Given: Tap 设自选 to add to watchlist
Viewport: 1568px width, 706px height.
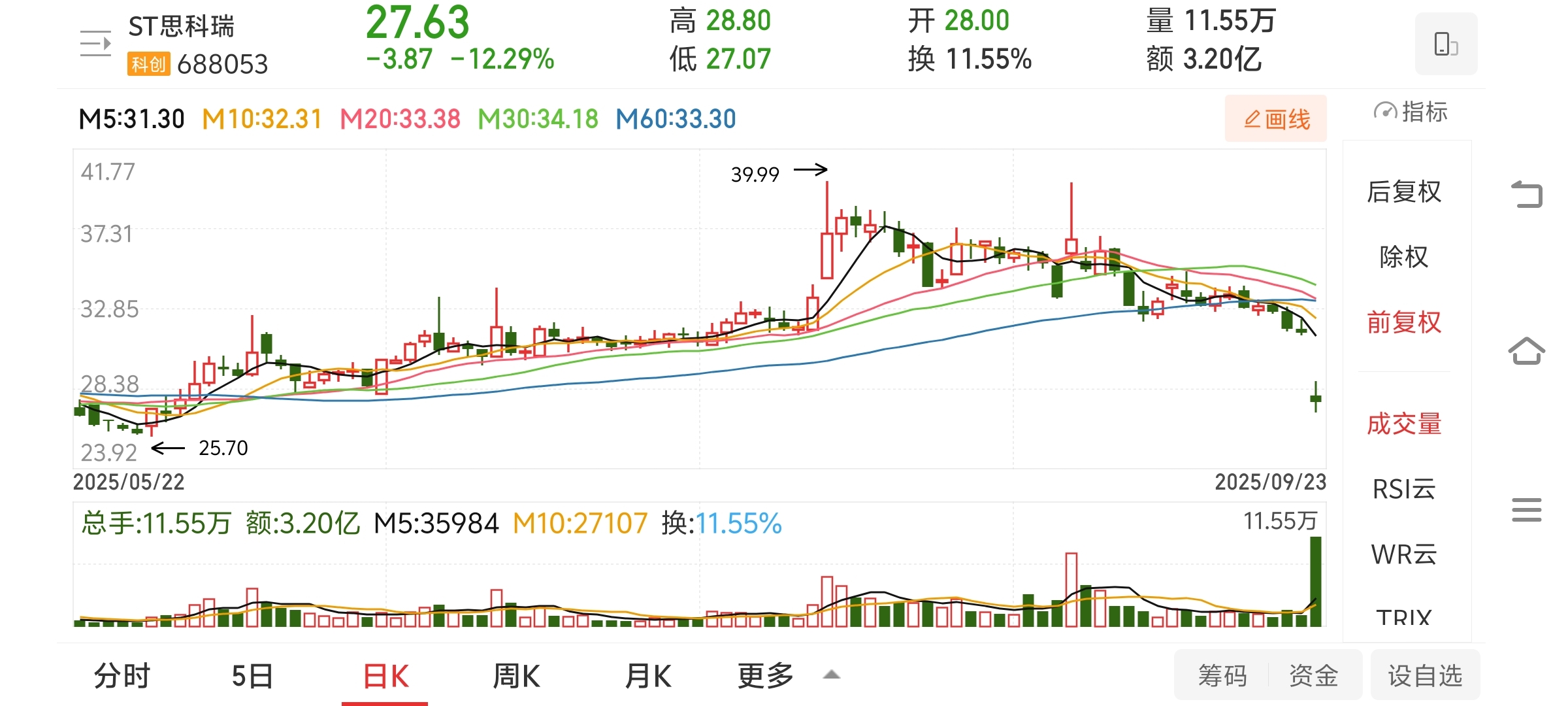Looking at the screenshot, I should coord(1425,675).
